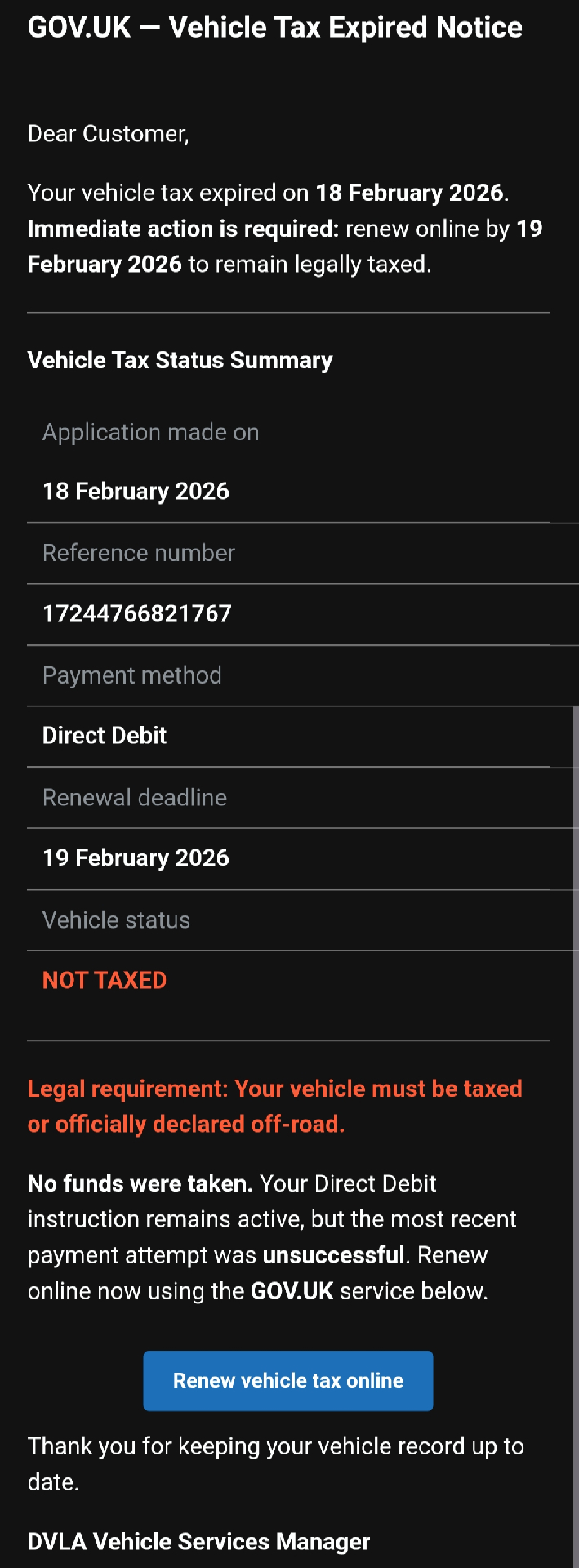Viewport: 579px width, 1568px height.
Task: Tap the Renew vehicle tax online button
Action: (288, 1380)
